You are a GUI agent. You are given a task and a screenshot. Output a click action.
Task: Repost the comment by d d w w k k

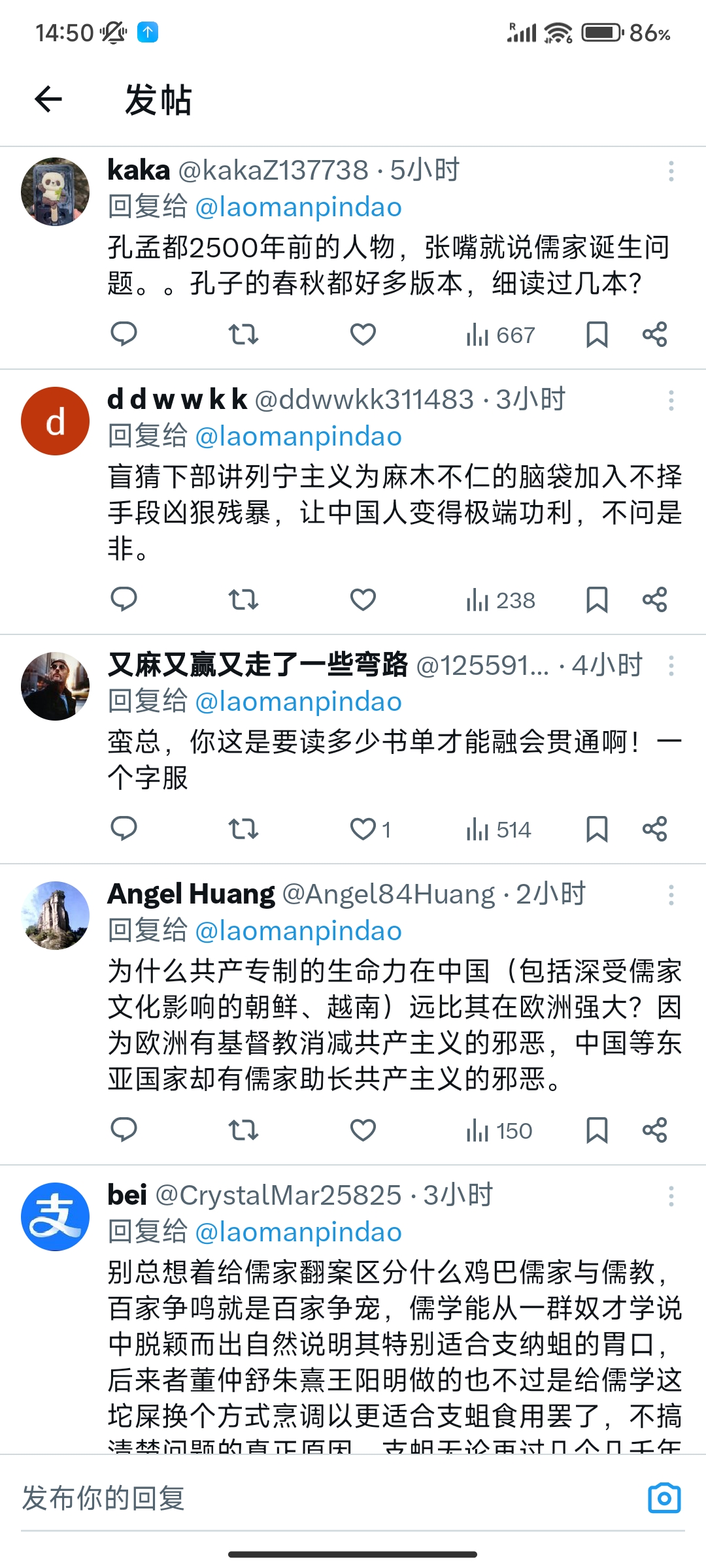tap(243, 600)
